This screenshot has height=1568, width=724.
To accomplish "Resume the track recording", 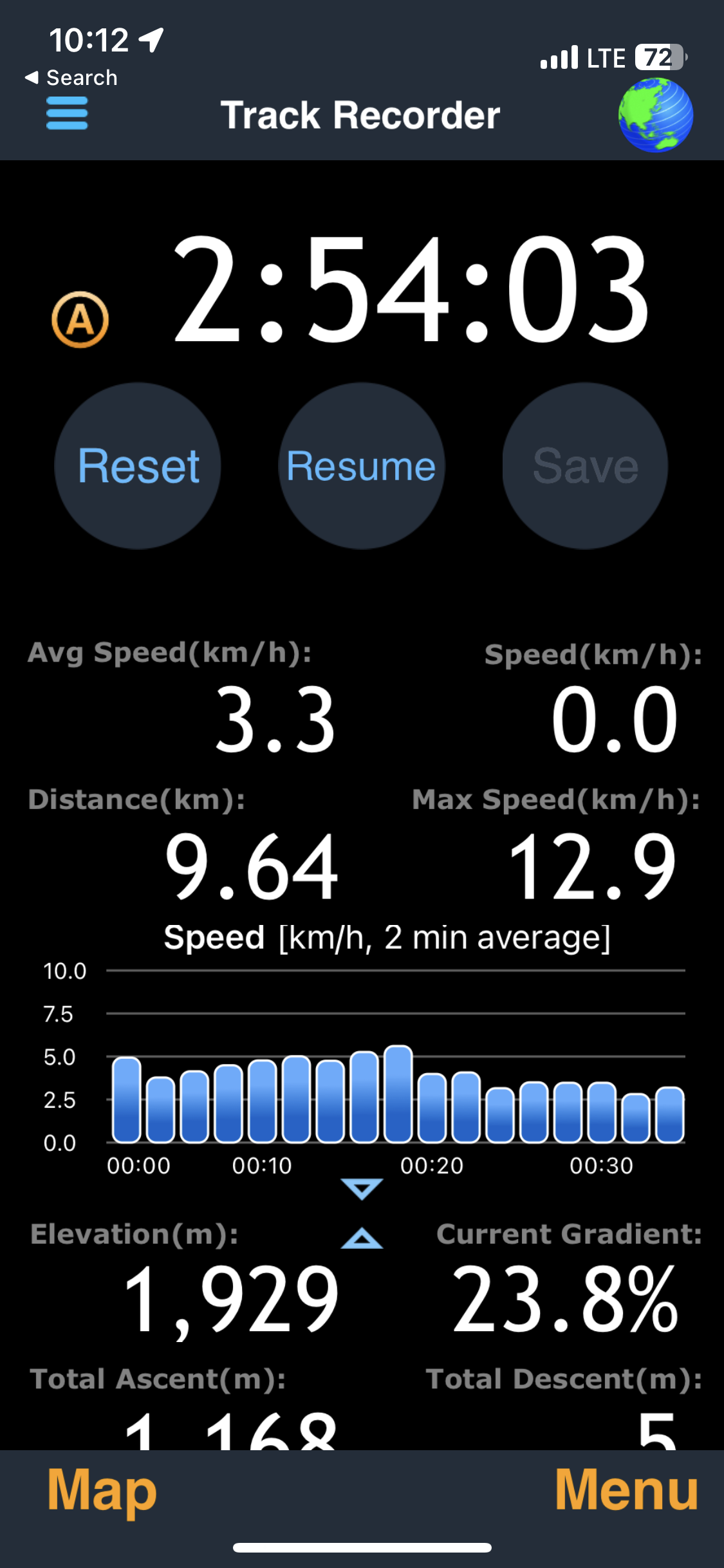I will point(361,466).
